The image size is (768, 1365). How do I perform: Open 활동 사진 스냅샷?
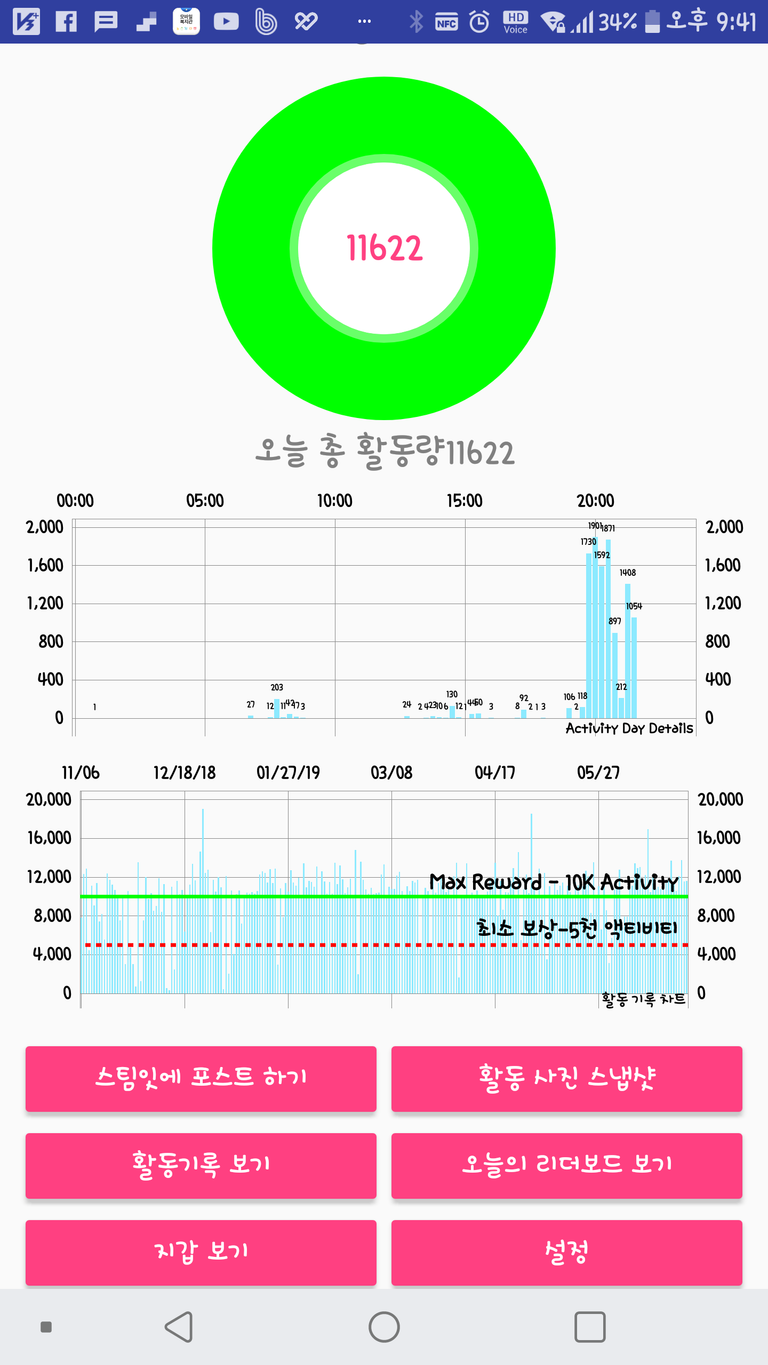pyautogui.click(x=566, y=1078)
